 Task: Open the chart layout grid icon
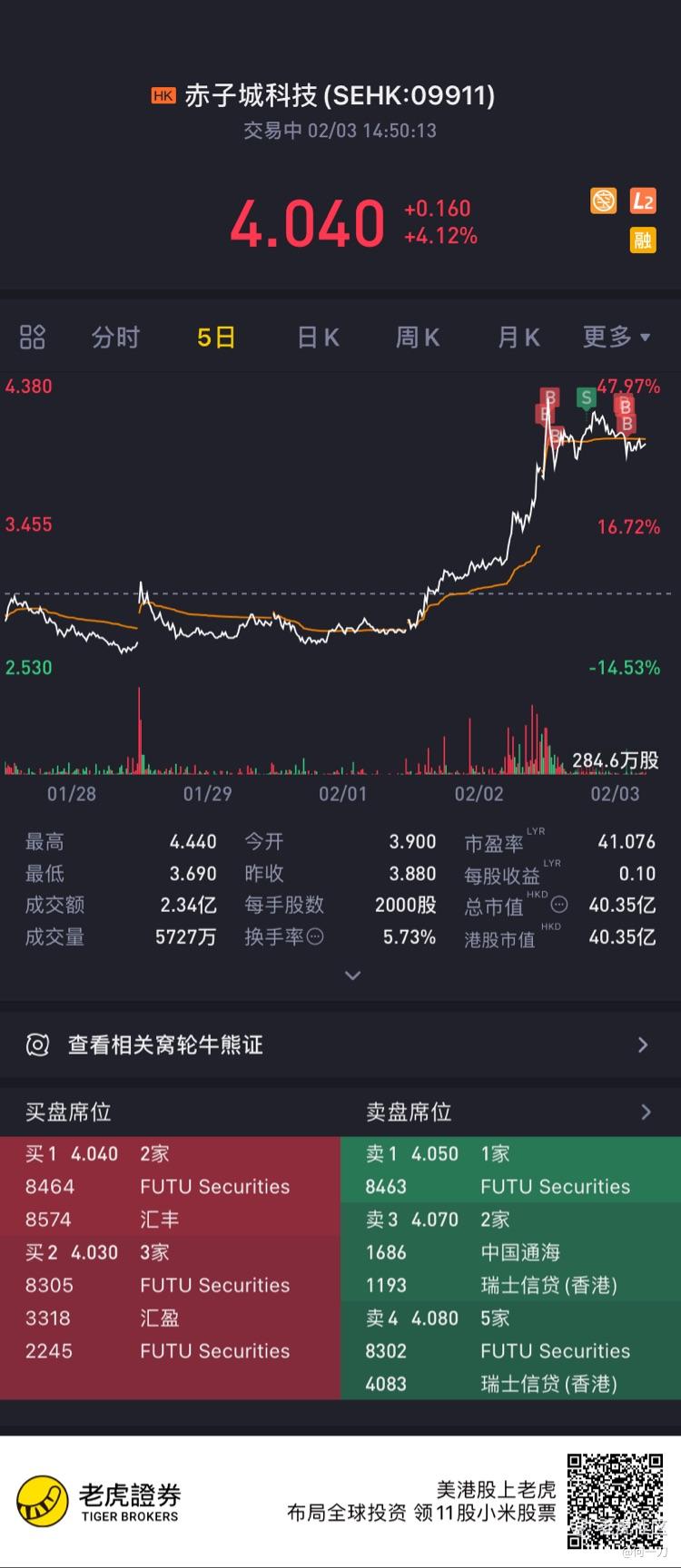[x=33, y=338]
